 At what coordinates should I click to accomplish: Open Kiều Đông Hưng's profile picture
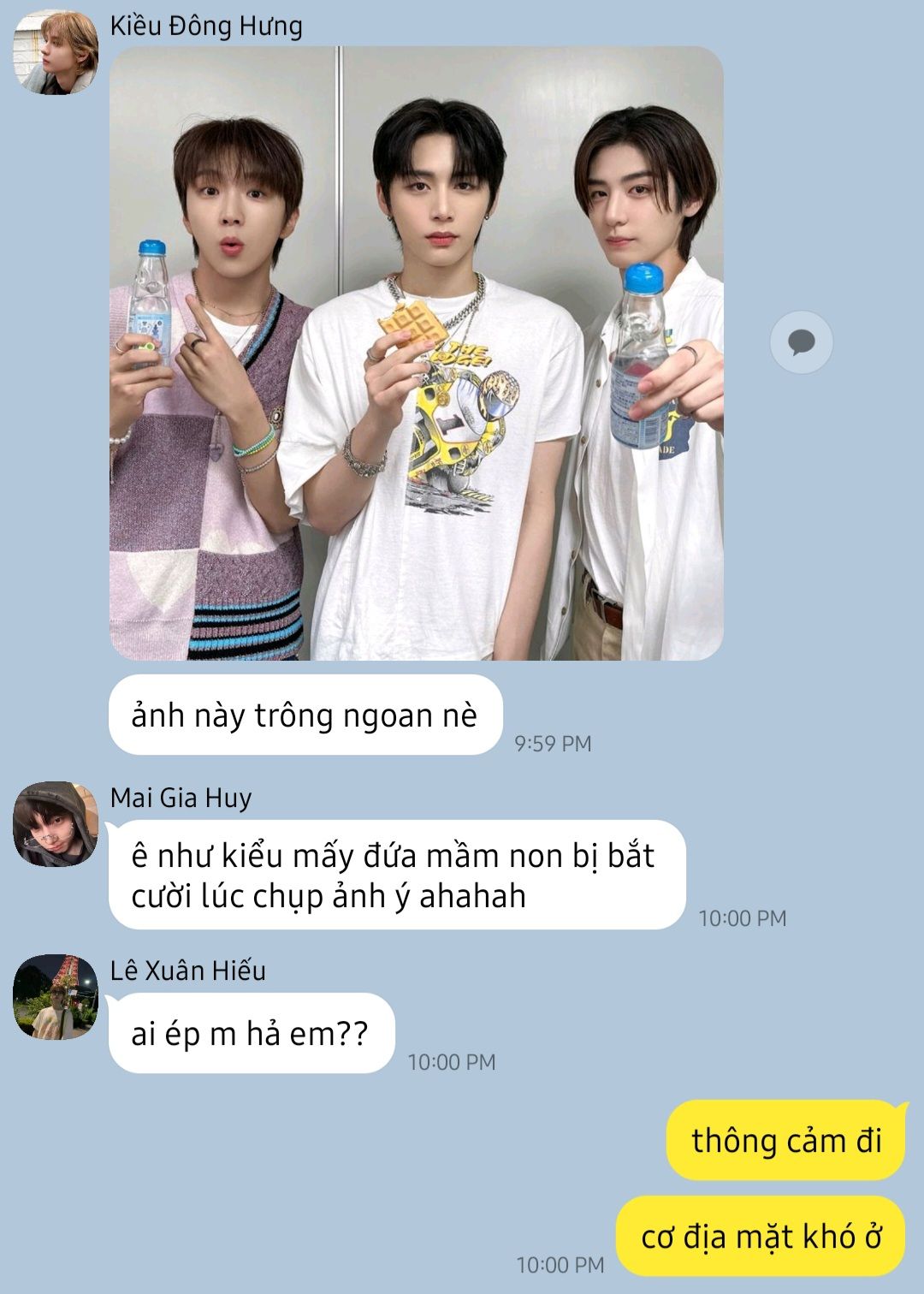tap(56, 53)
